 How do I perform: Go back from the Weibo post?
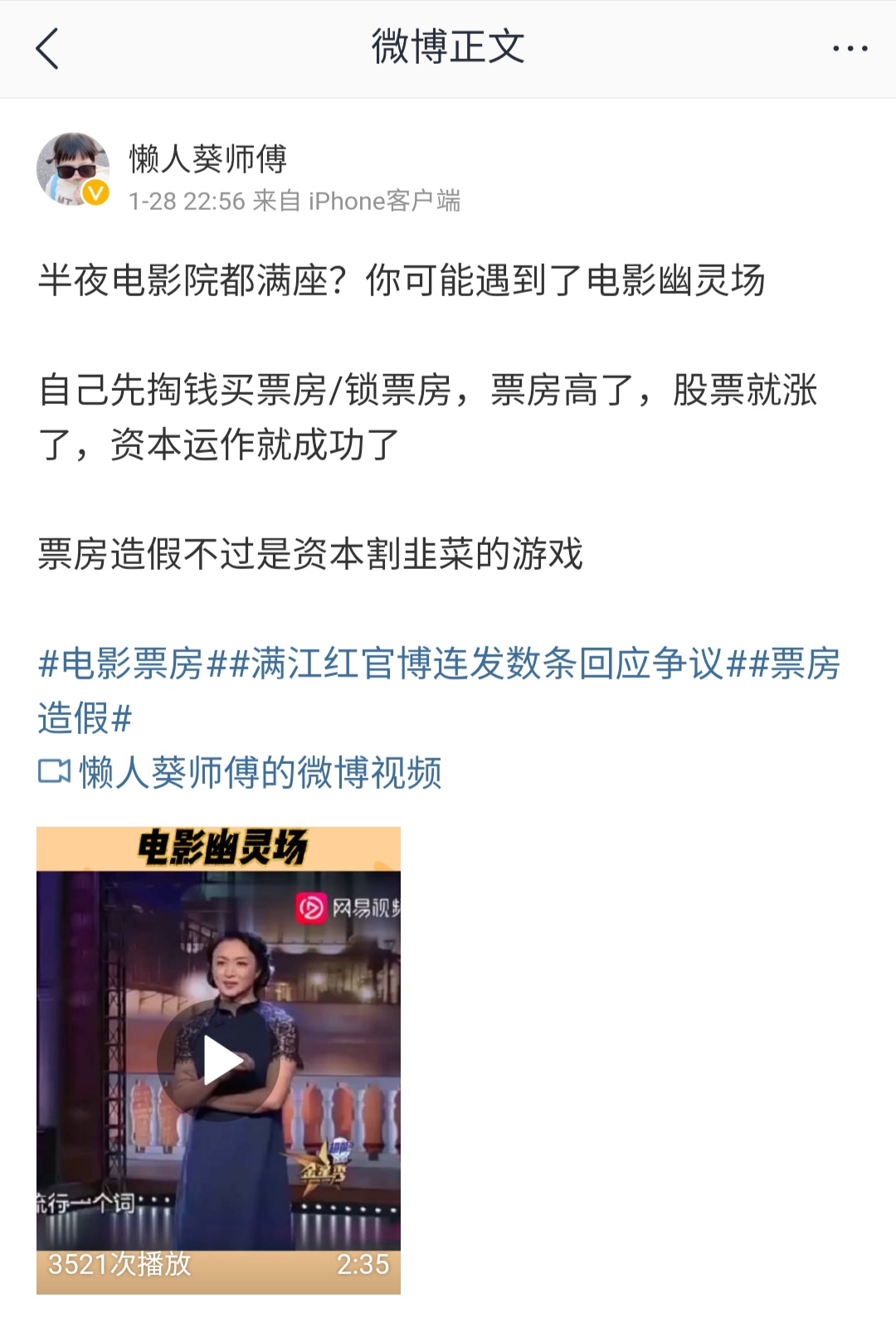click(x=48, y=48)
